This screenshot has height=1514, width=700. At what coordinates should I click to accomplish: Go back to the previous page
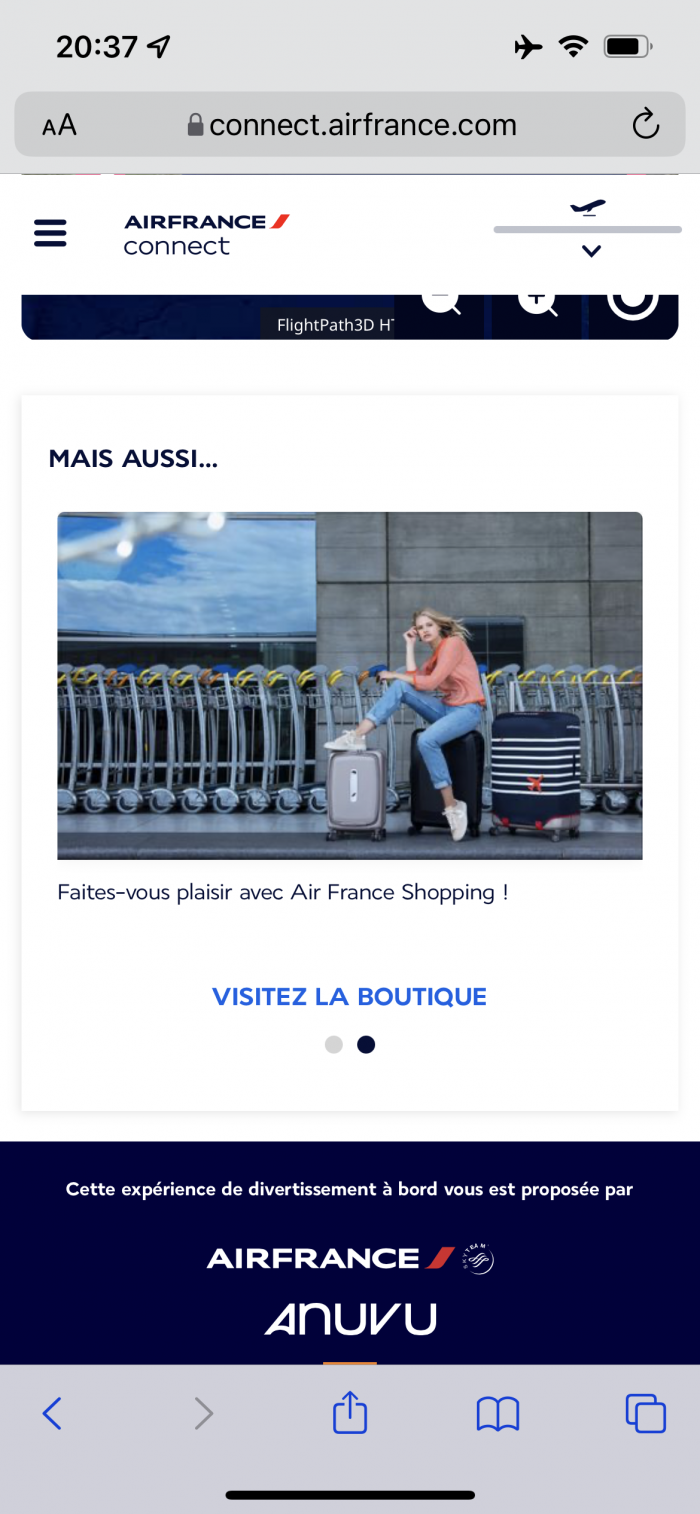tap(52, 1413)
